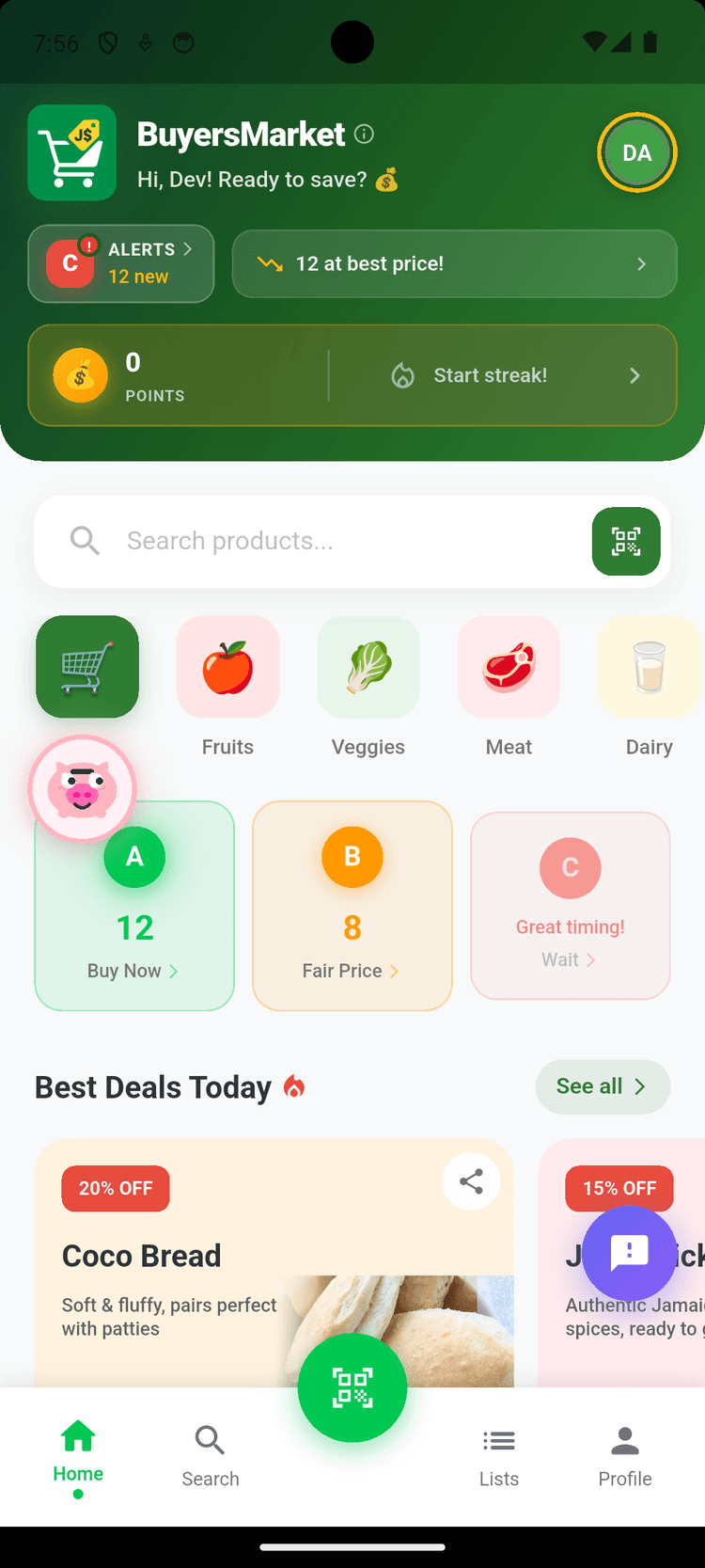Tap the green floating QR scan button
The image size is (705, 1568).
click(x=352, y=1387)
